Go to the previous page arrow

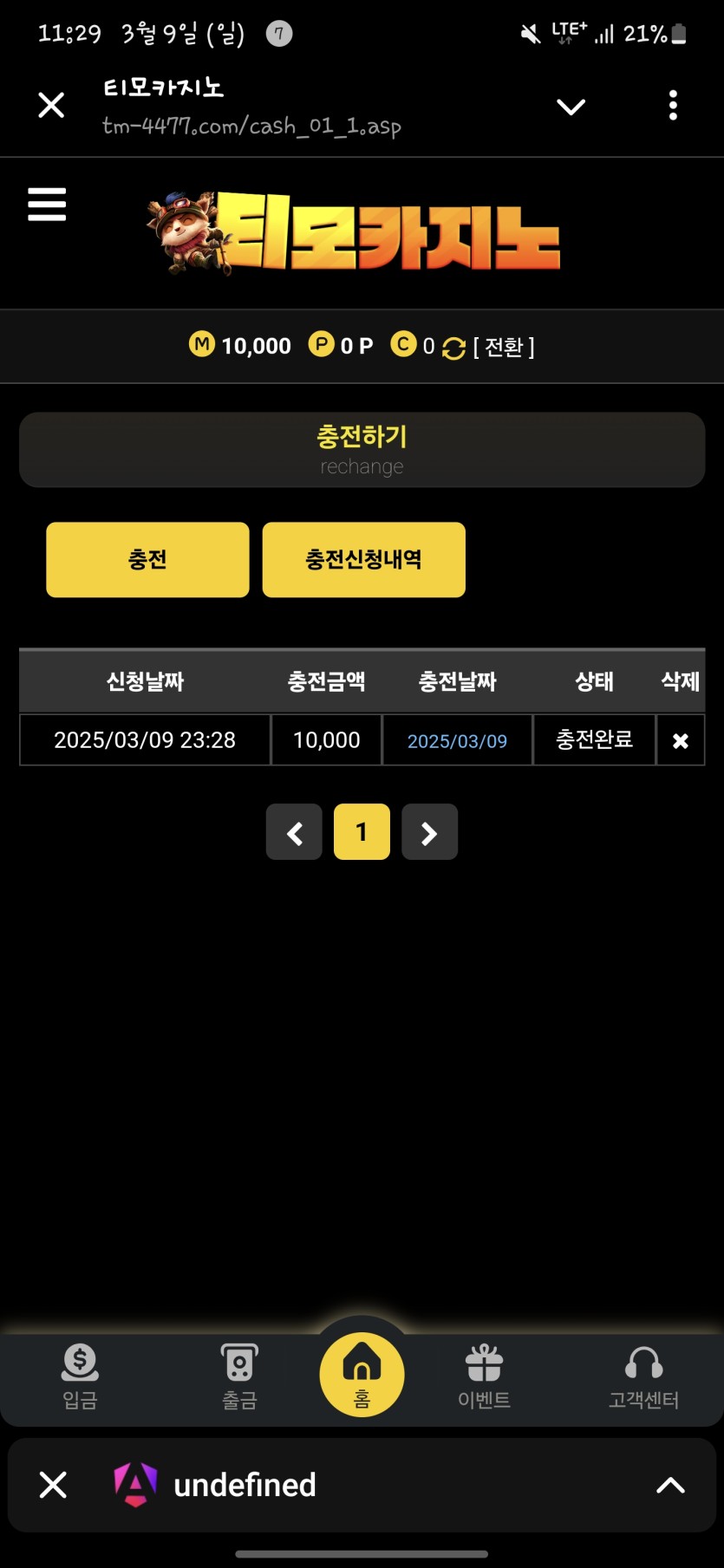click(294, 832)
